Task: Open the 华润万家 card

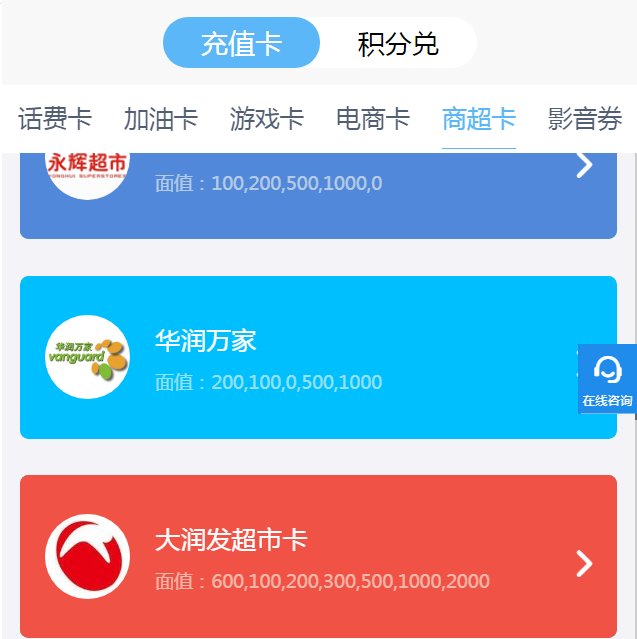Action: pyautogui.click(x=318, y=357)
